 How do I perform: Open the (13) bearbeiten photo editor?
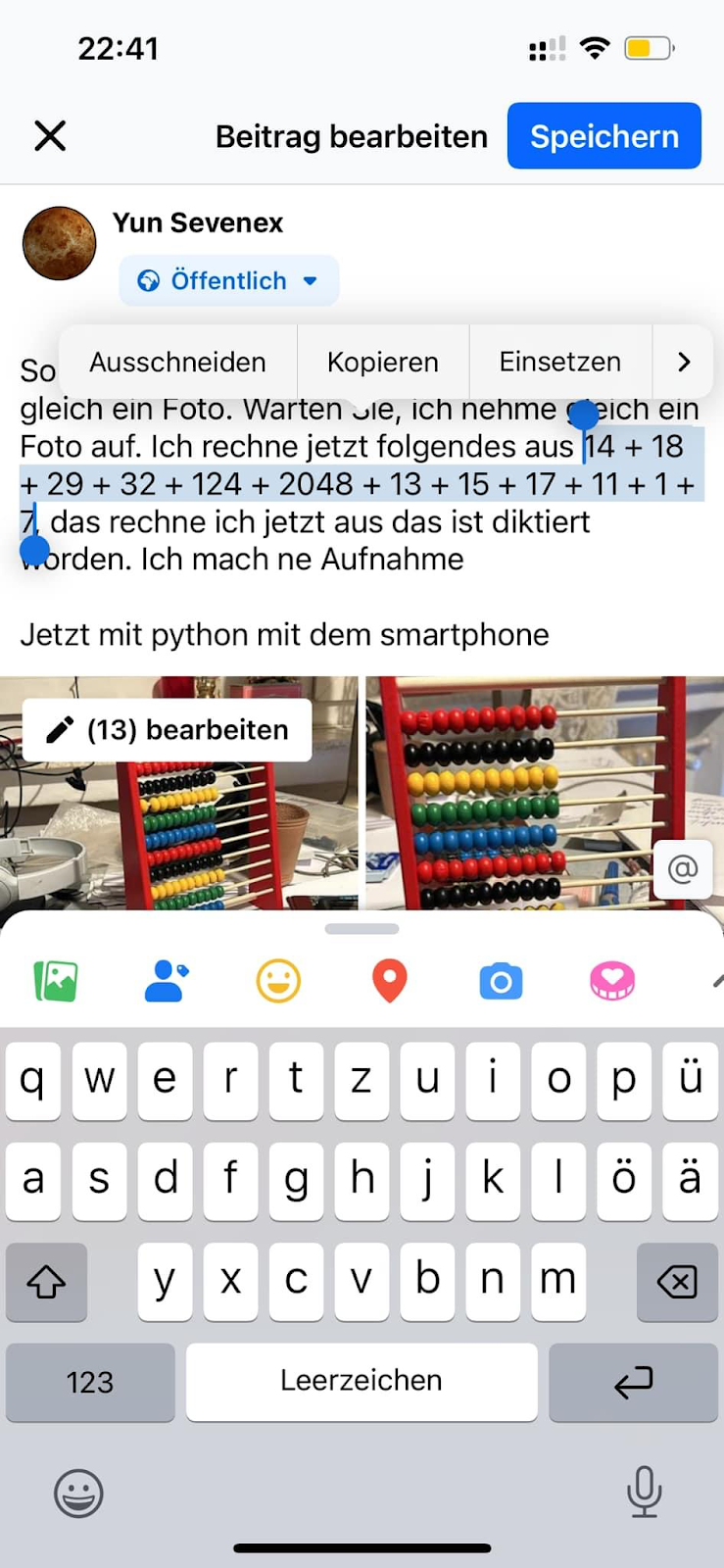click(168, 730)
